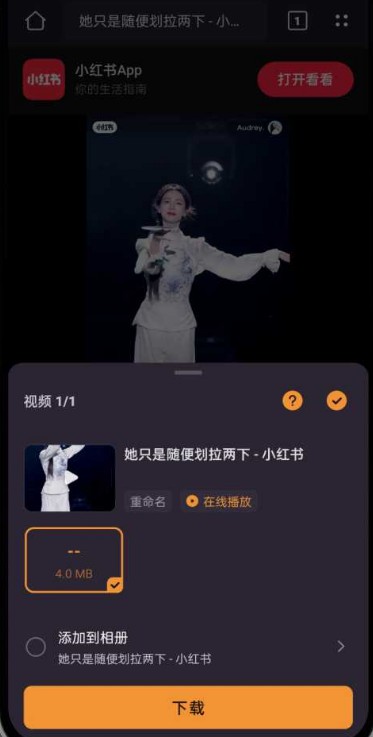Tap the orange 下载 button
Viewport: 373px width, 737px height.
point(188,707)
